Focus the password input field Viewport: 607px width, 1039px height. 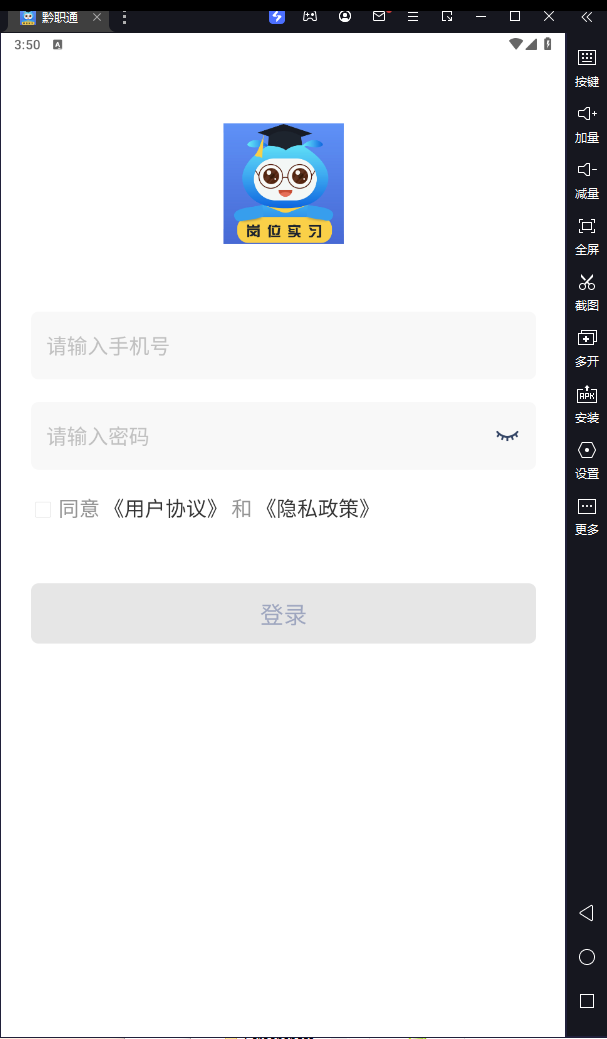260,436
